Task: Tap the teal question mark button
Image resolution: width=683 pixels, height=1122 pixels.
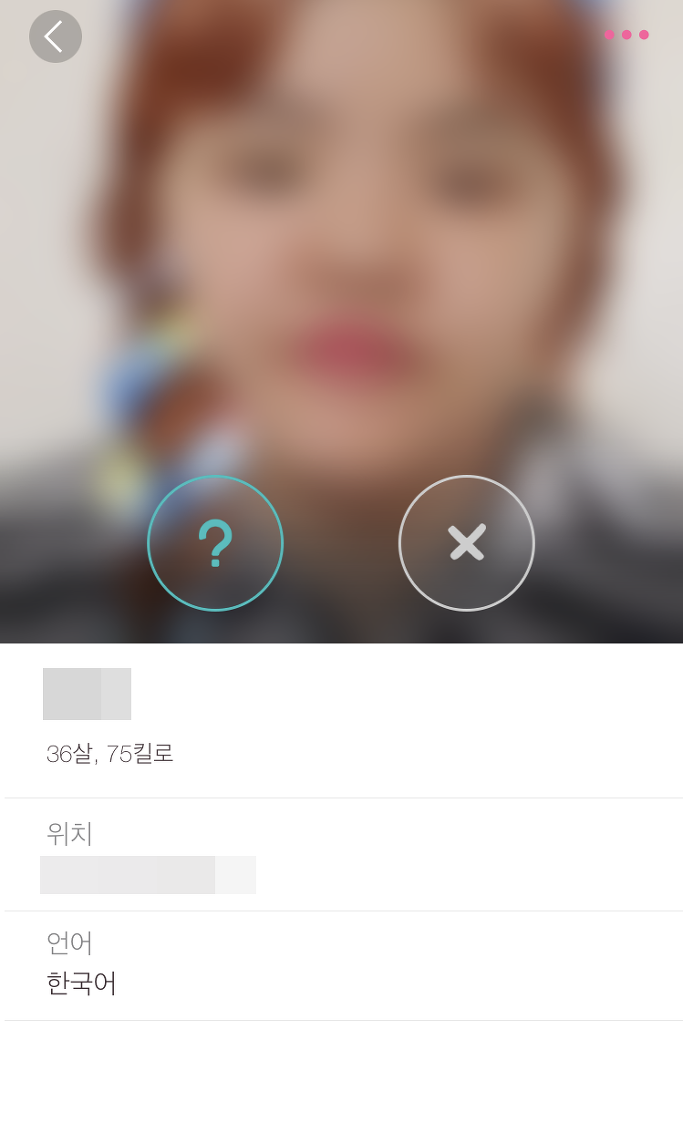Action: point(215,543)
